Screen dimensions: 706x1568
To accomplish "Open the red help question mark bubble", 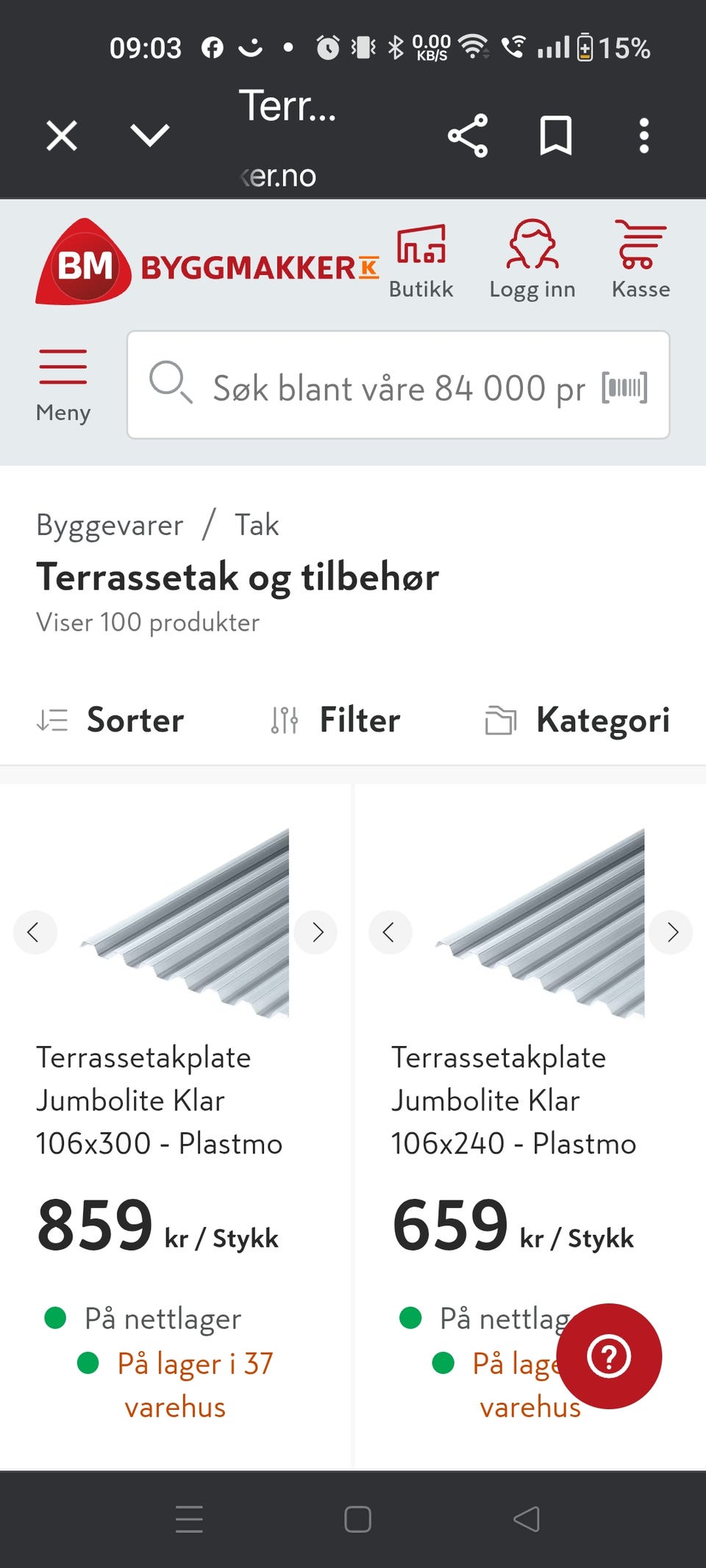I will click(610, 1358).
